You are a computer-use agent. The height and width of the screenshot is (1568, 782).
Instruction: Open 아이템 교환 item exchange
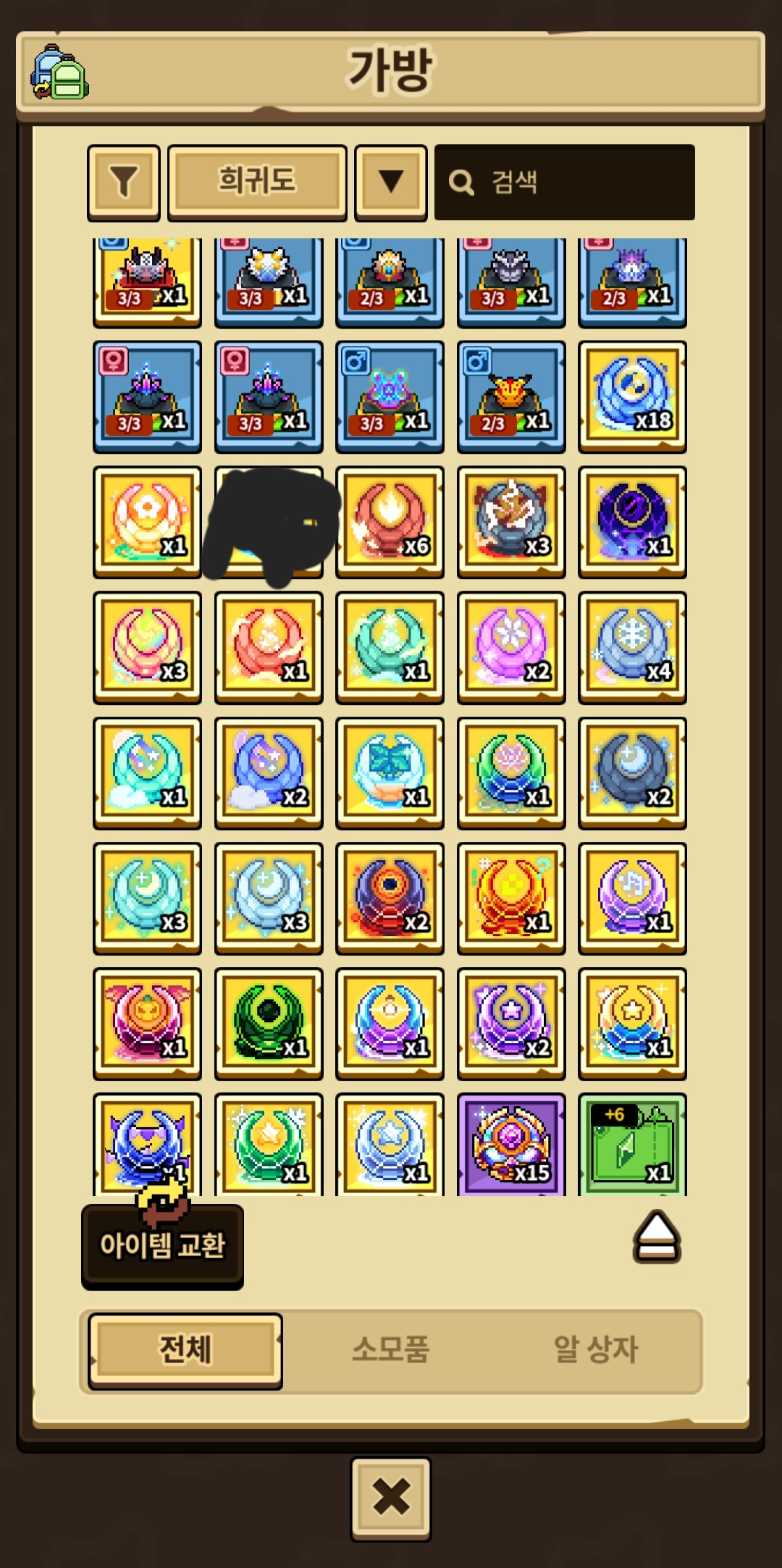(x=162, y=1245)
